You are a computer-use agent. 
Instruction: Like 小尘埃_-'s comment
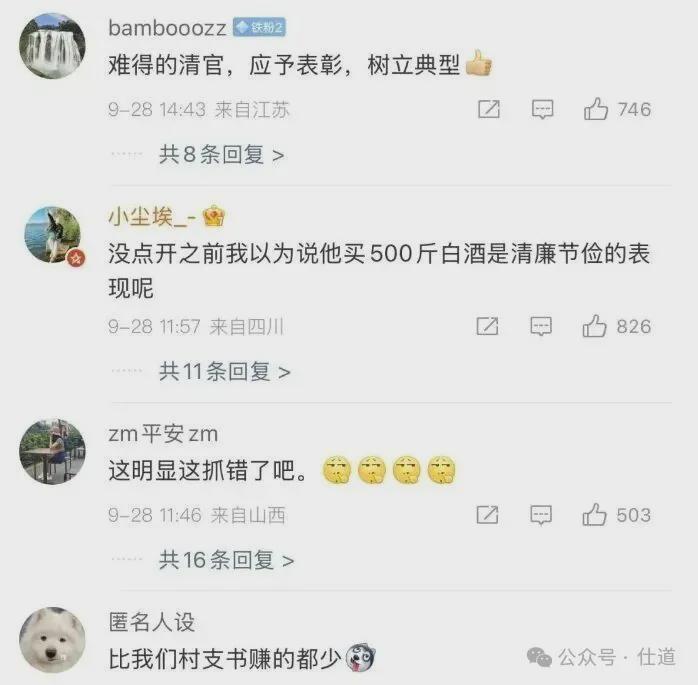597,326
